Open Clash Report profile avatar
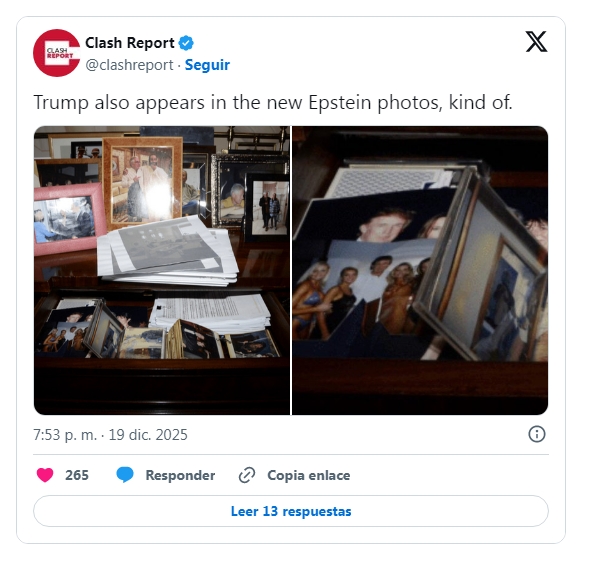The image size is (600, 565). click(56, 53)
